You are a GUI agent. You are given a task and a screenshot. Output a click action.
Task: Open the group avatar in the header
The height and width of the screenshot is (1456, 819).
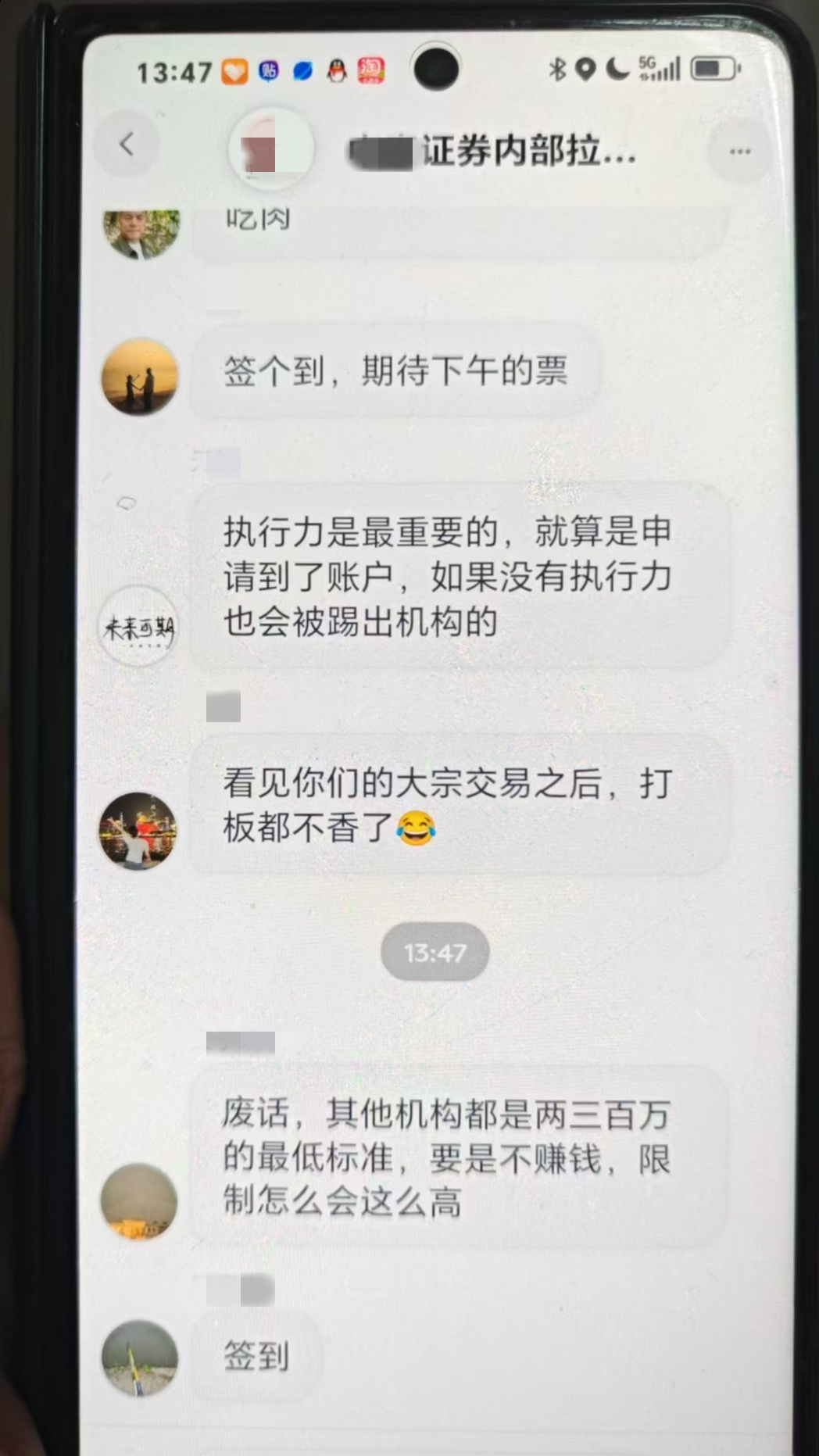click(270, 148)
